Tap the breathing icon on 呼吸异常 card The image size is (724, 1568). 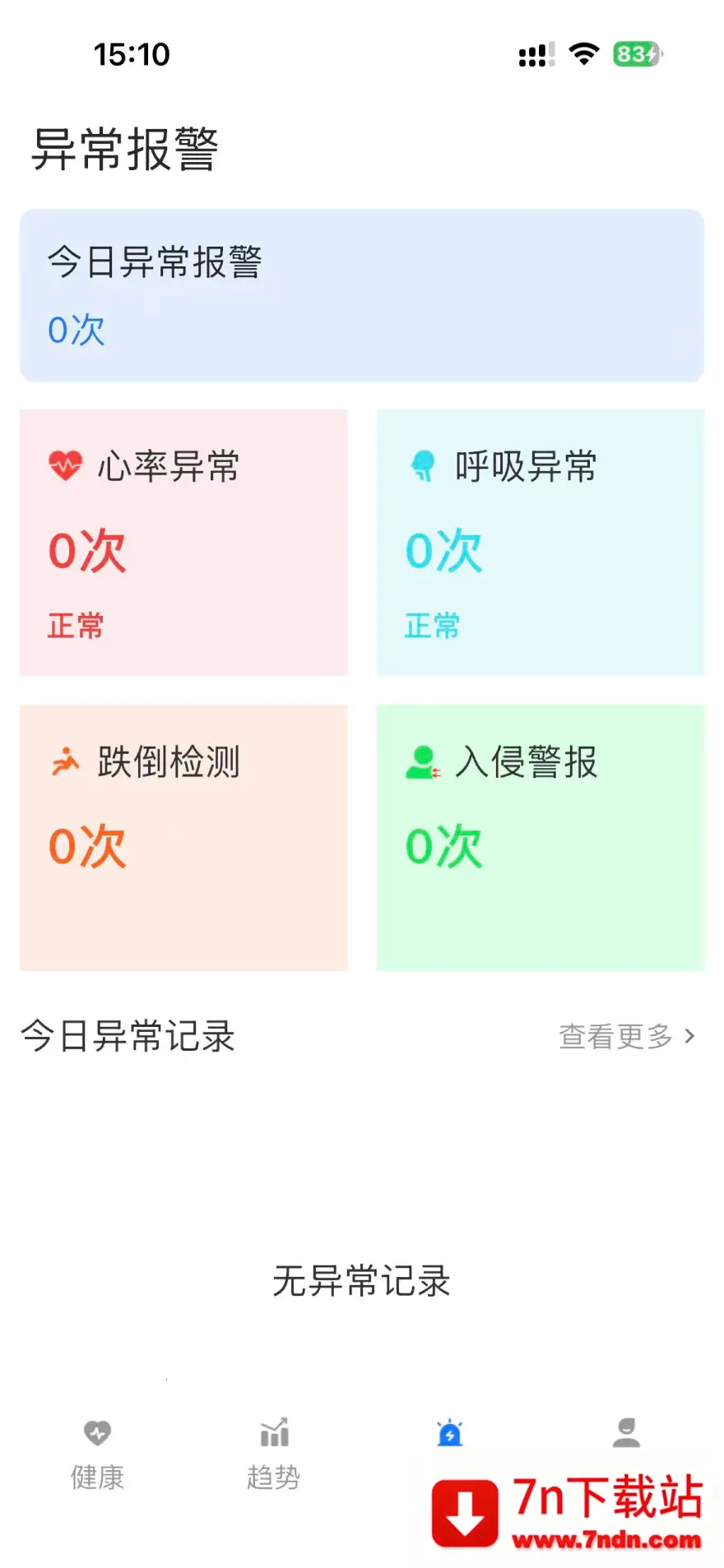pos(422,465)
